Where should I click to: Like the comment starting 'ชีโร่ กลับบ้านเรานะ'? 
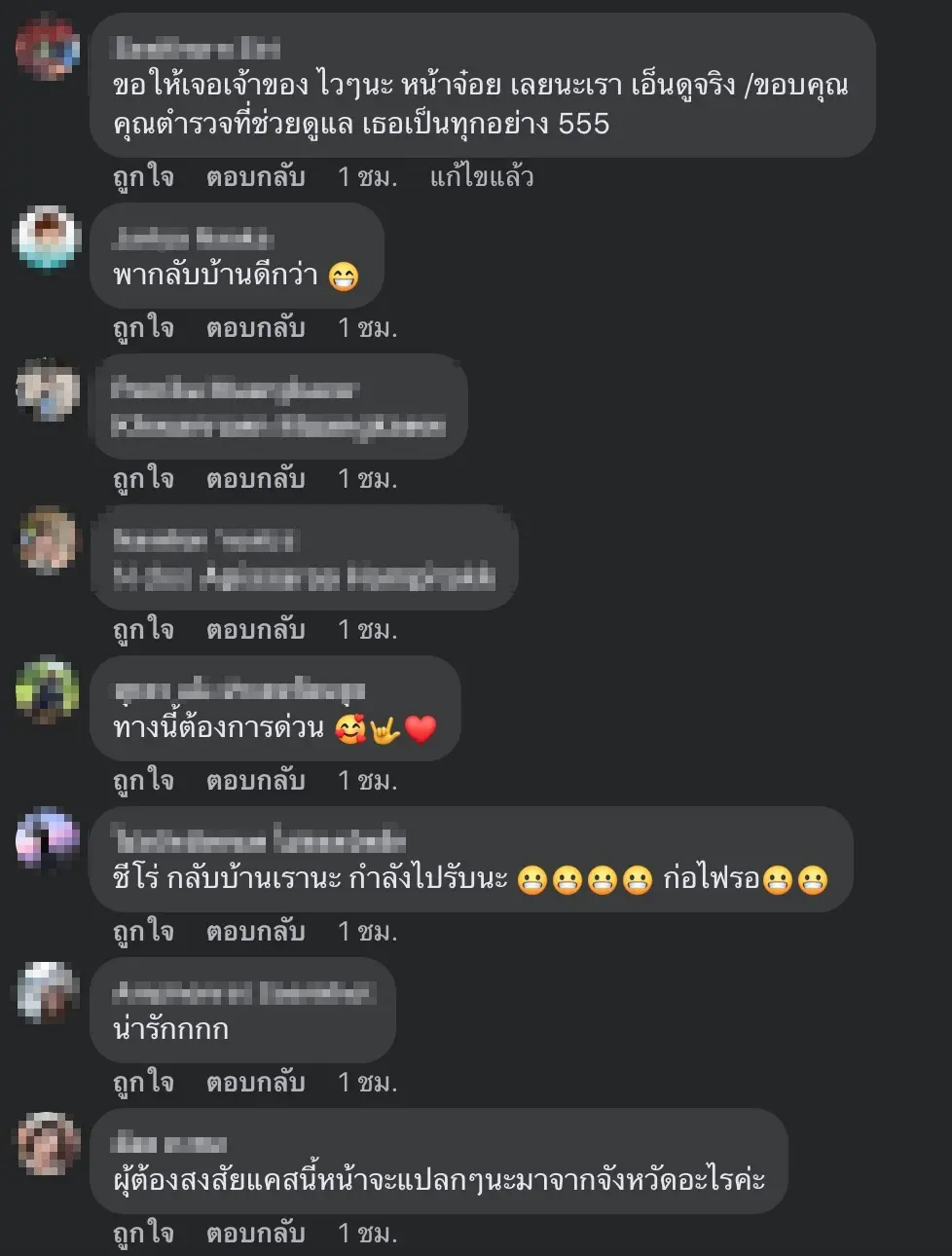(143, 932)
